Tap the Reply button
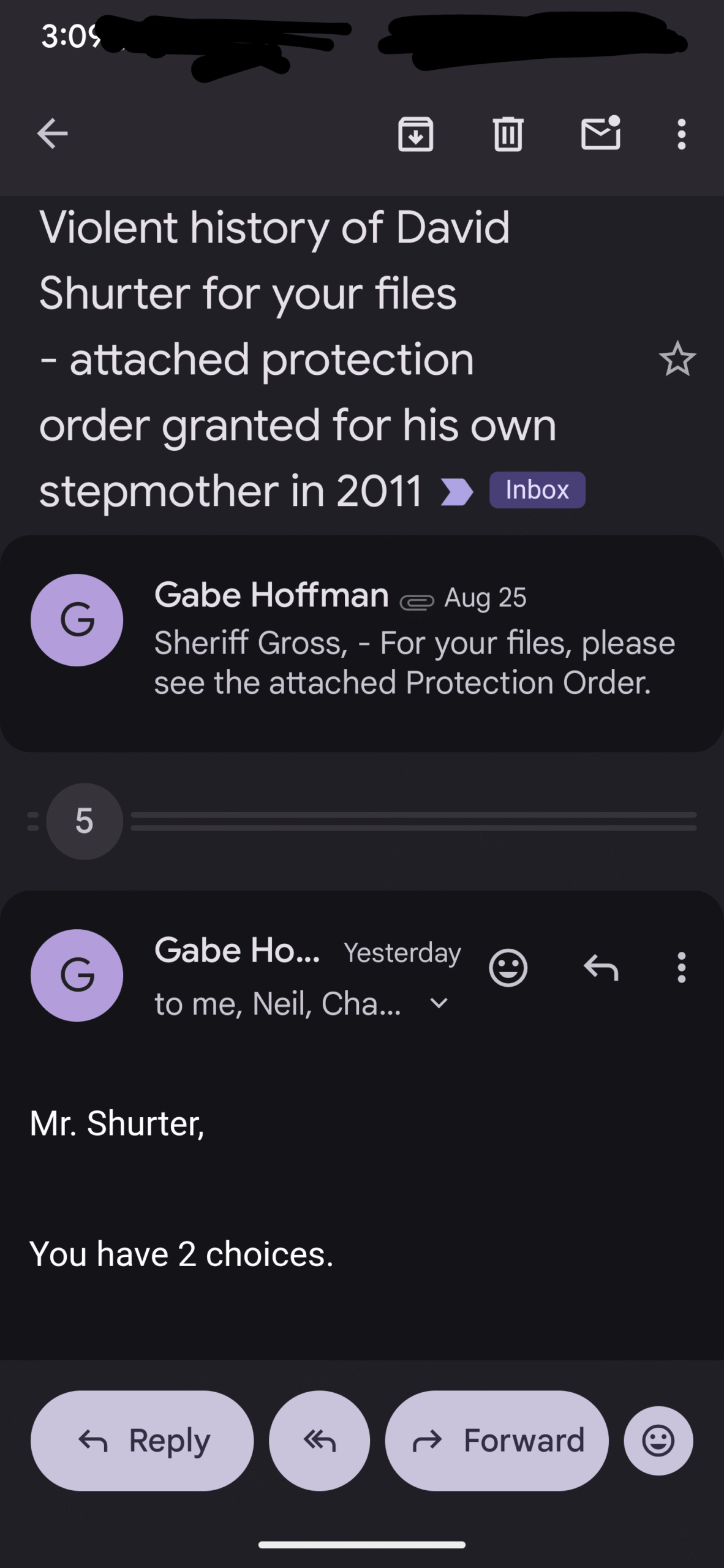This screenshot has width=724, height=1568. pyautogui.click(x=142, y=1441)
